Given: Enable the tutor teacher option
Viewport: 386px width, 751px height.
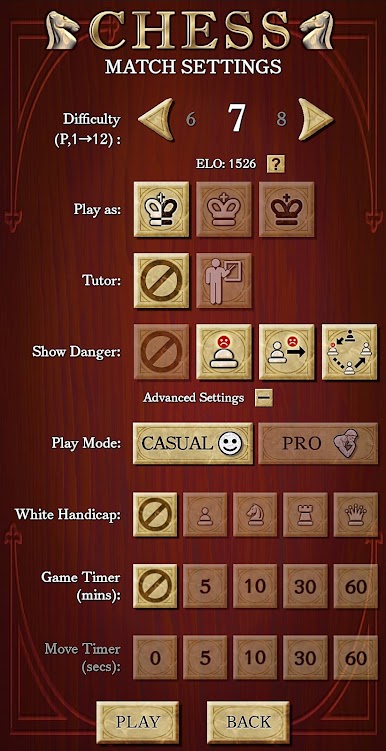Looking at the screenshot, I should [x=224, y=281].
